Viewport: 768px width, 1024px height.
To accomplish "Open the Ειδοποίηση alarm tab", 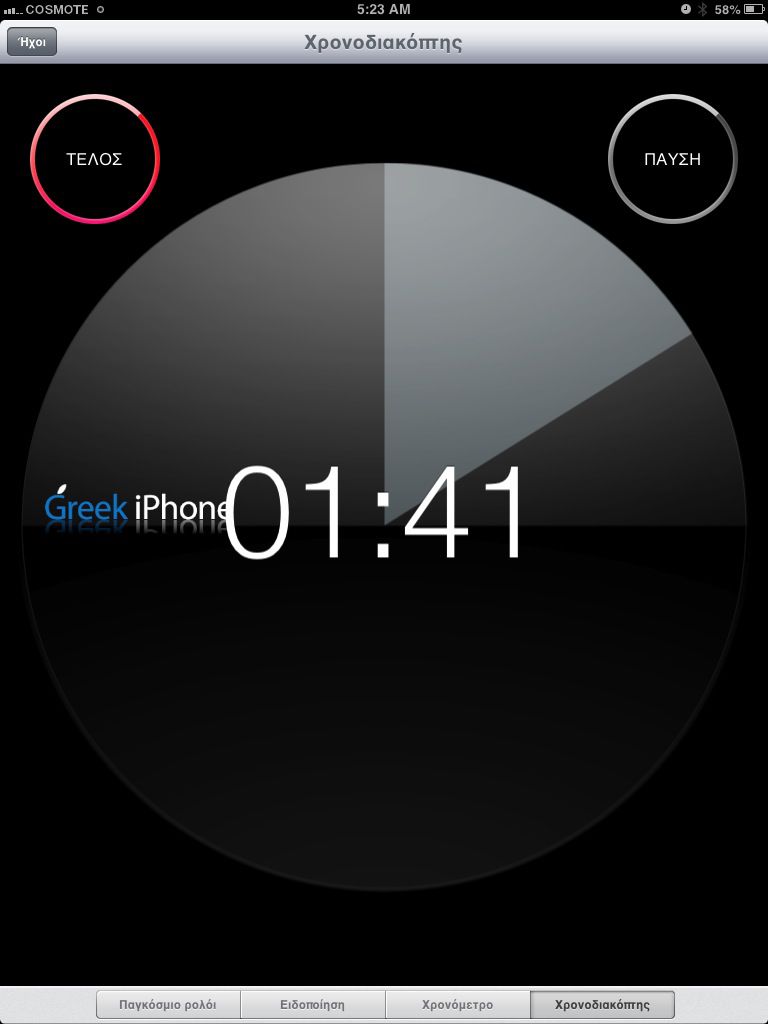I will tap(313, 1004).
